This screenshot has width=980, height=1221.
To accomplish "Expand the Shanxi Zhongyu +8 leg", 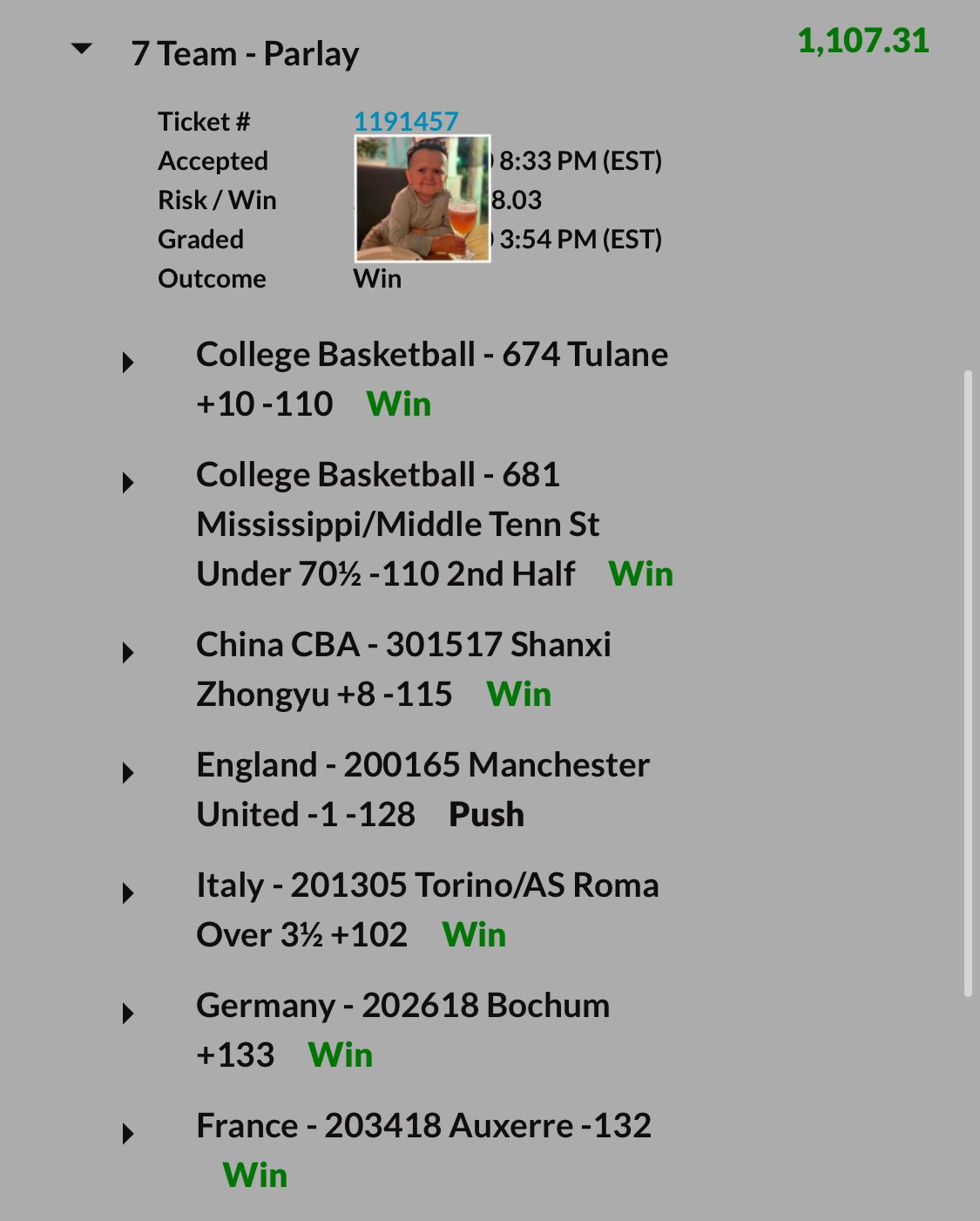I will [128, 653].
